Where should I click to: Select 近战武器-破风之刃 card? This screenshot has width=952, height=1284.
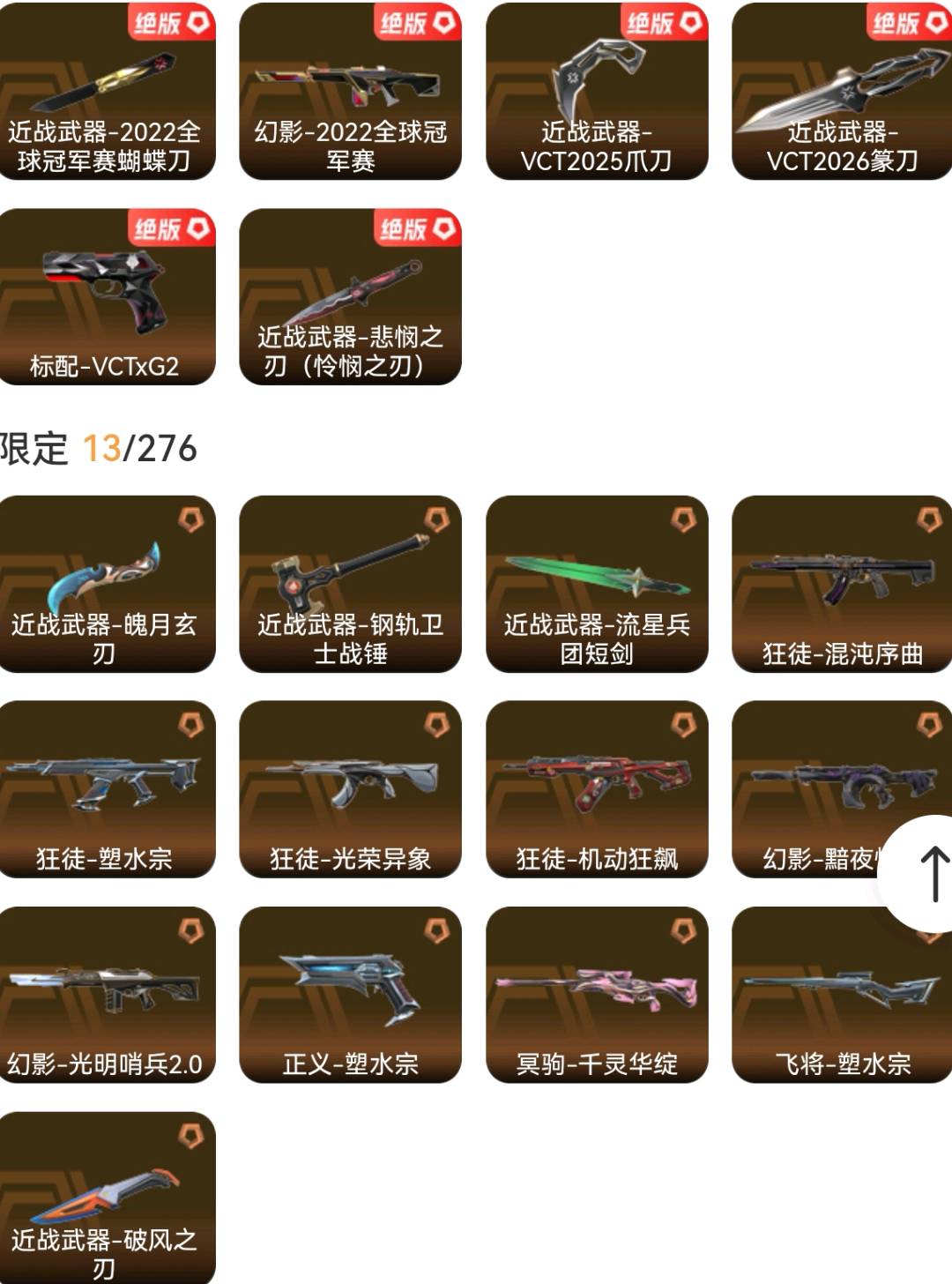(106, 1198)
